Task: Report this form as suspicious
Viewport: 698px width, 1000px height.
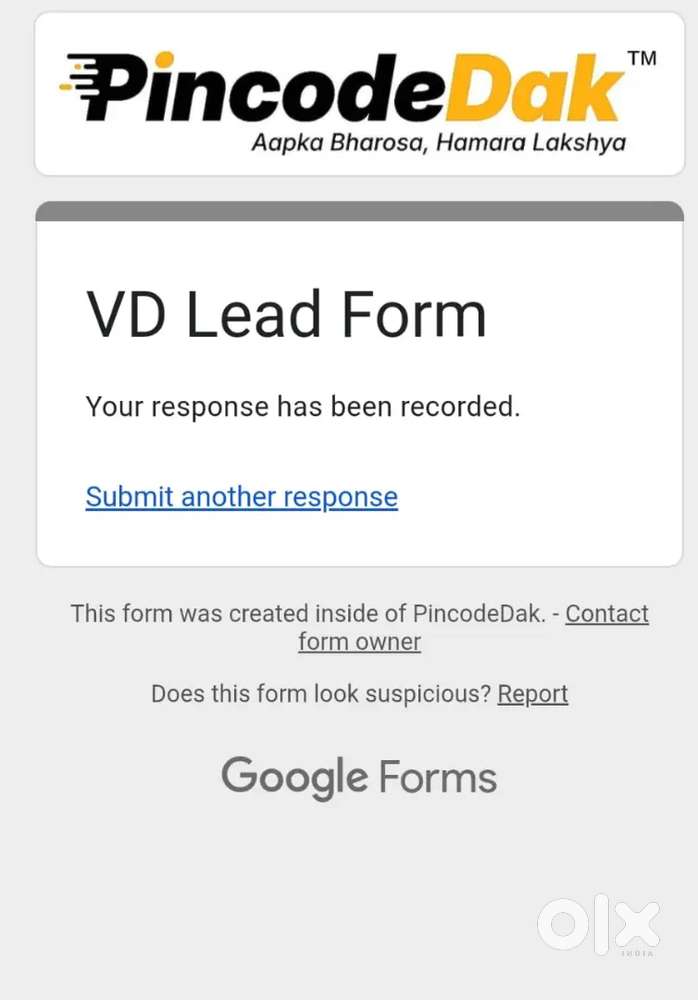Action: tap(532, 694)
